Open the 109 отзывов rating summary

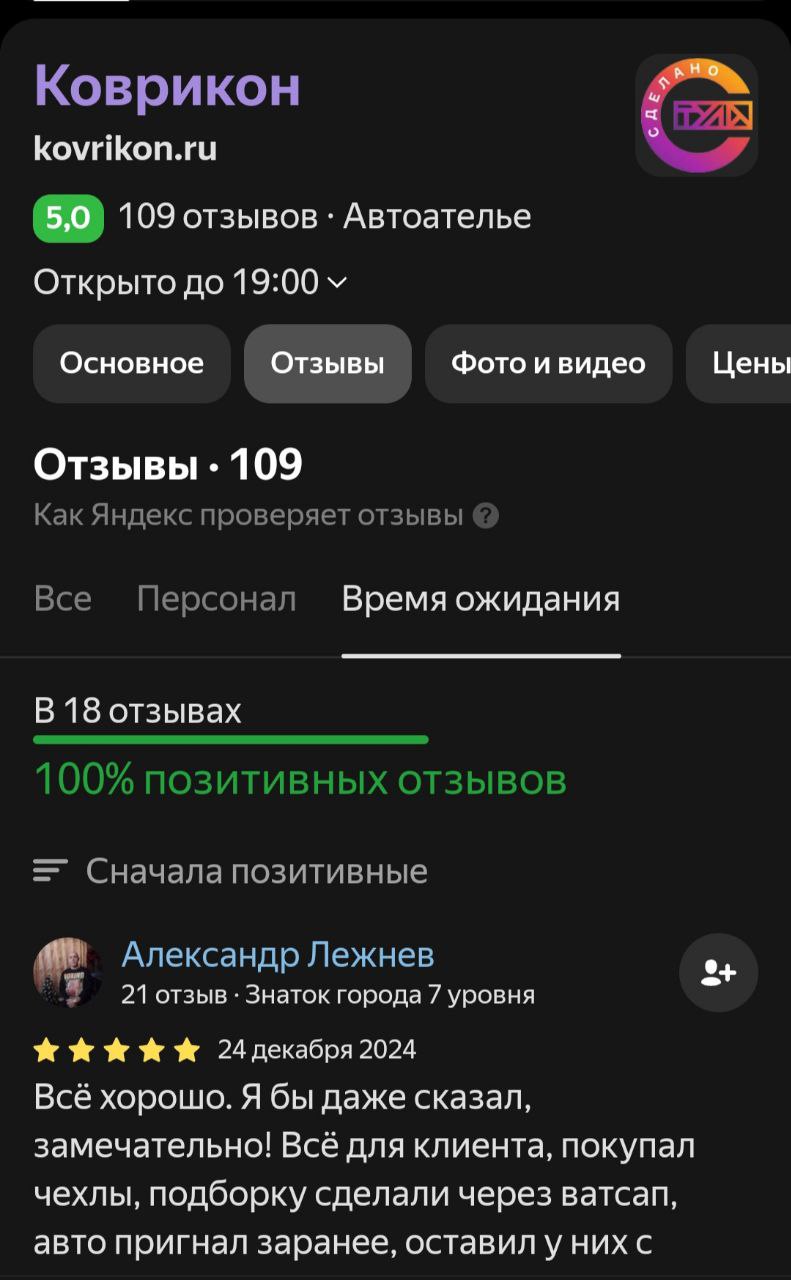[x=217, y=217]
